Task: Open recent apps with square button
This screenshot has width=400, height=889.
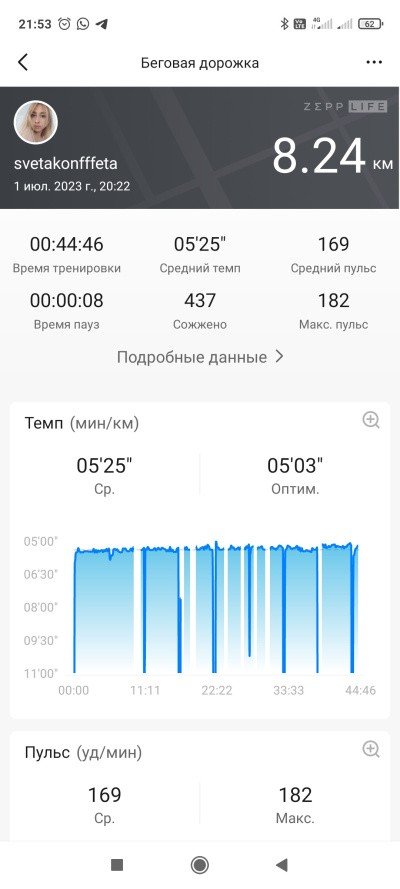Action: coord(117,865)
